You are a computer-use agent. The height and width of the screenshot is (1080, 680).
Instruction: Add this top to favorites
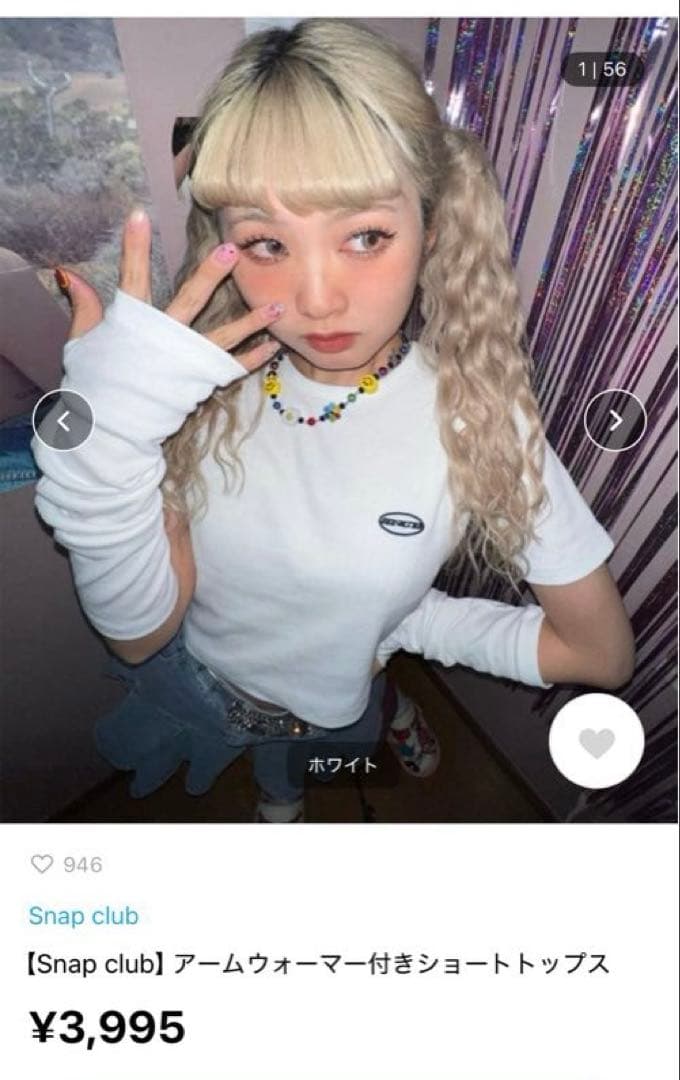(596, 742)
